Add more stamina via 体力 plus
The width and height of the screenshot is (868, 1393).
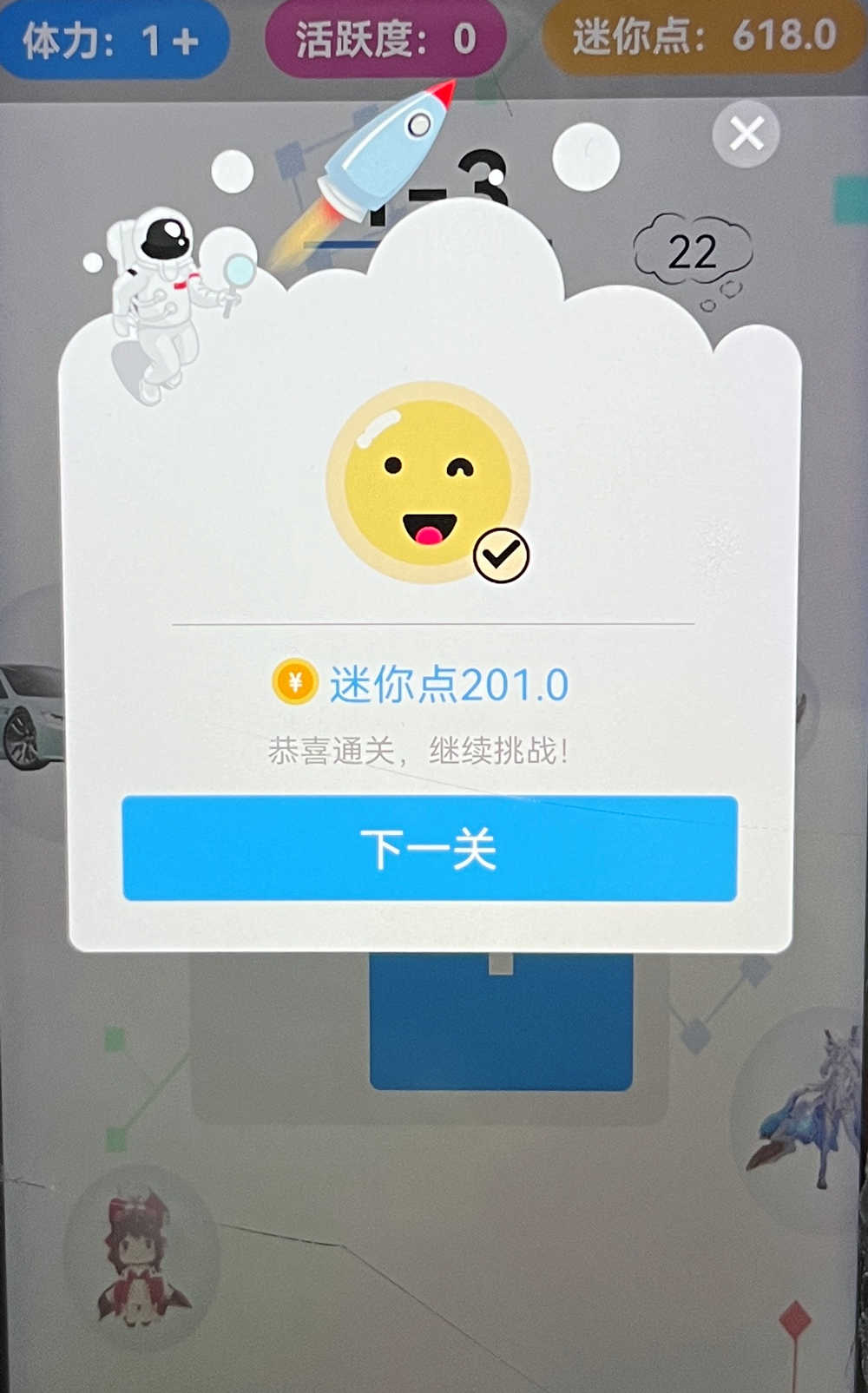[186, 41]
